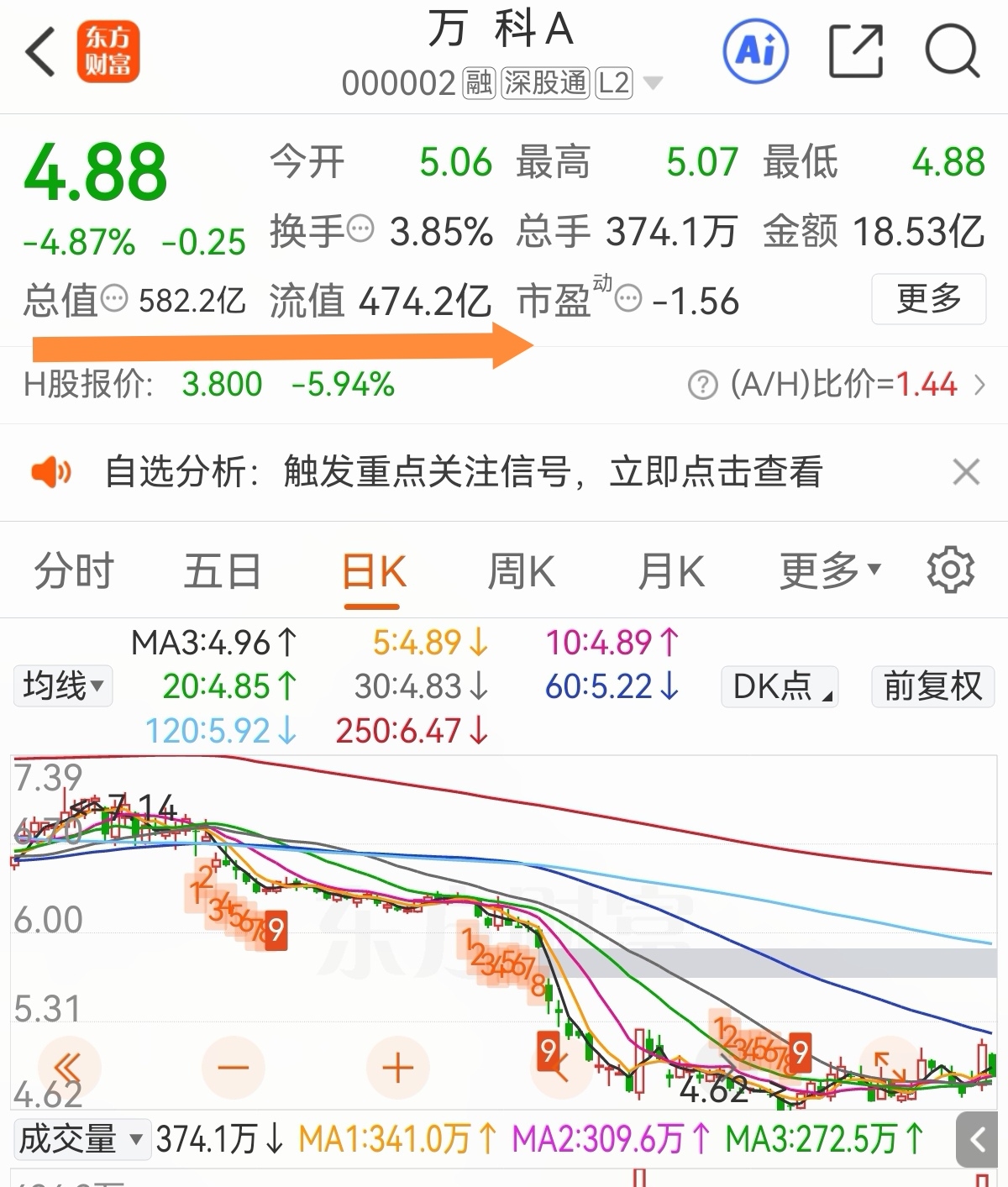Screen dimensions: 1008x1187
Task: Tap the 更多 button for more data
Action: (928, 299)
